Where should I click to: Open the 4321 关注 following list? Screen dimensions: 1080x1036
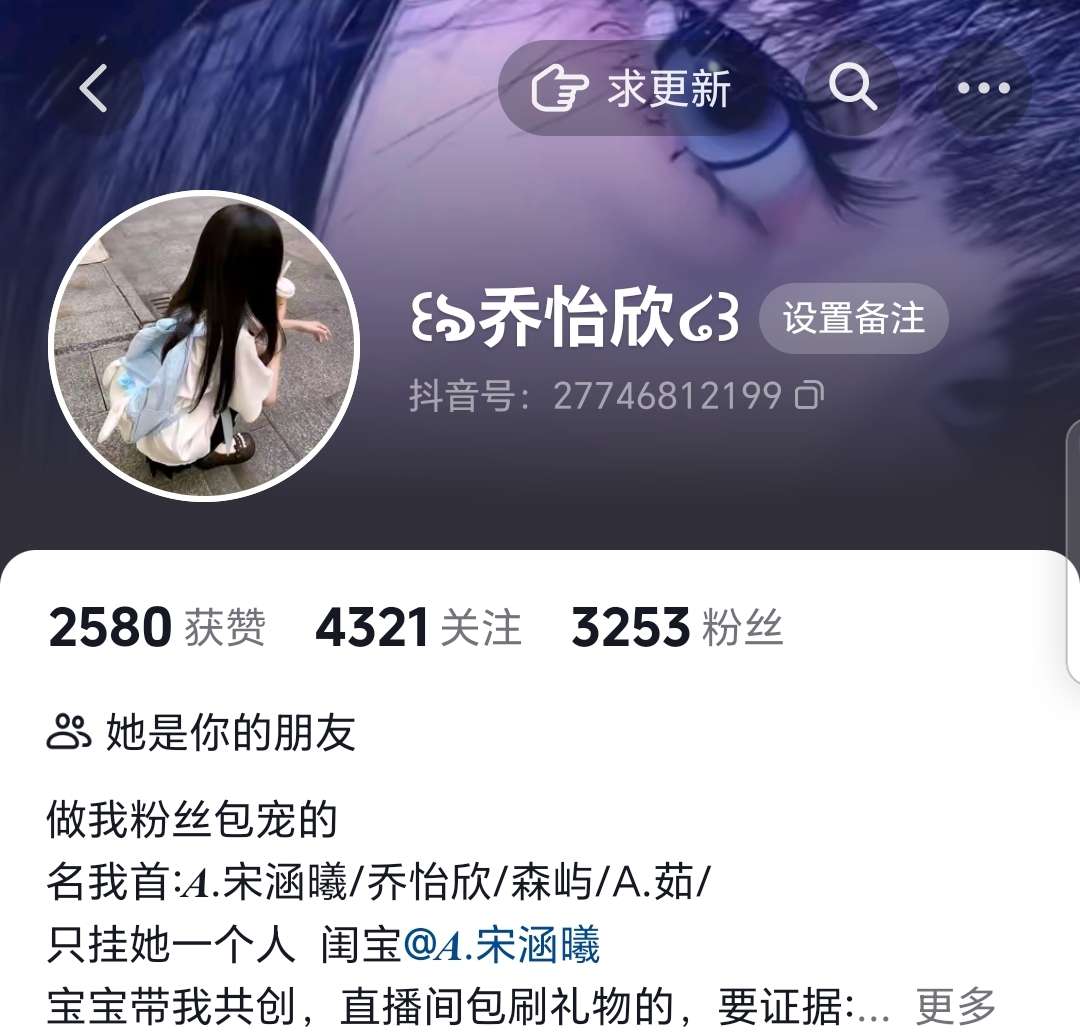click(418, 627)
